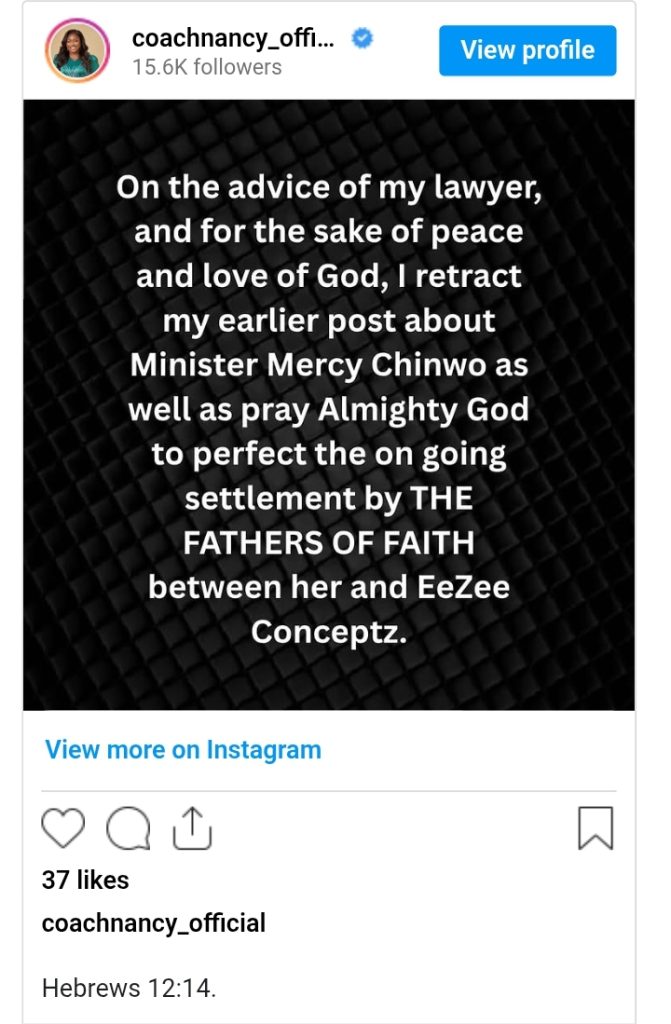This screenshot has height=1024, width=671.
Task: Tap coachnancy_official username in the header
Action: point(236,39)
